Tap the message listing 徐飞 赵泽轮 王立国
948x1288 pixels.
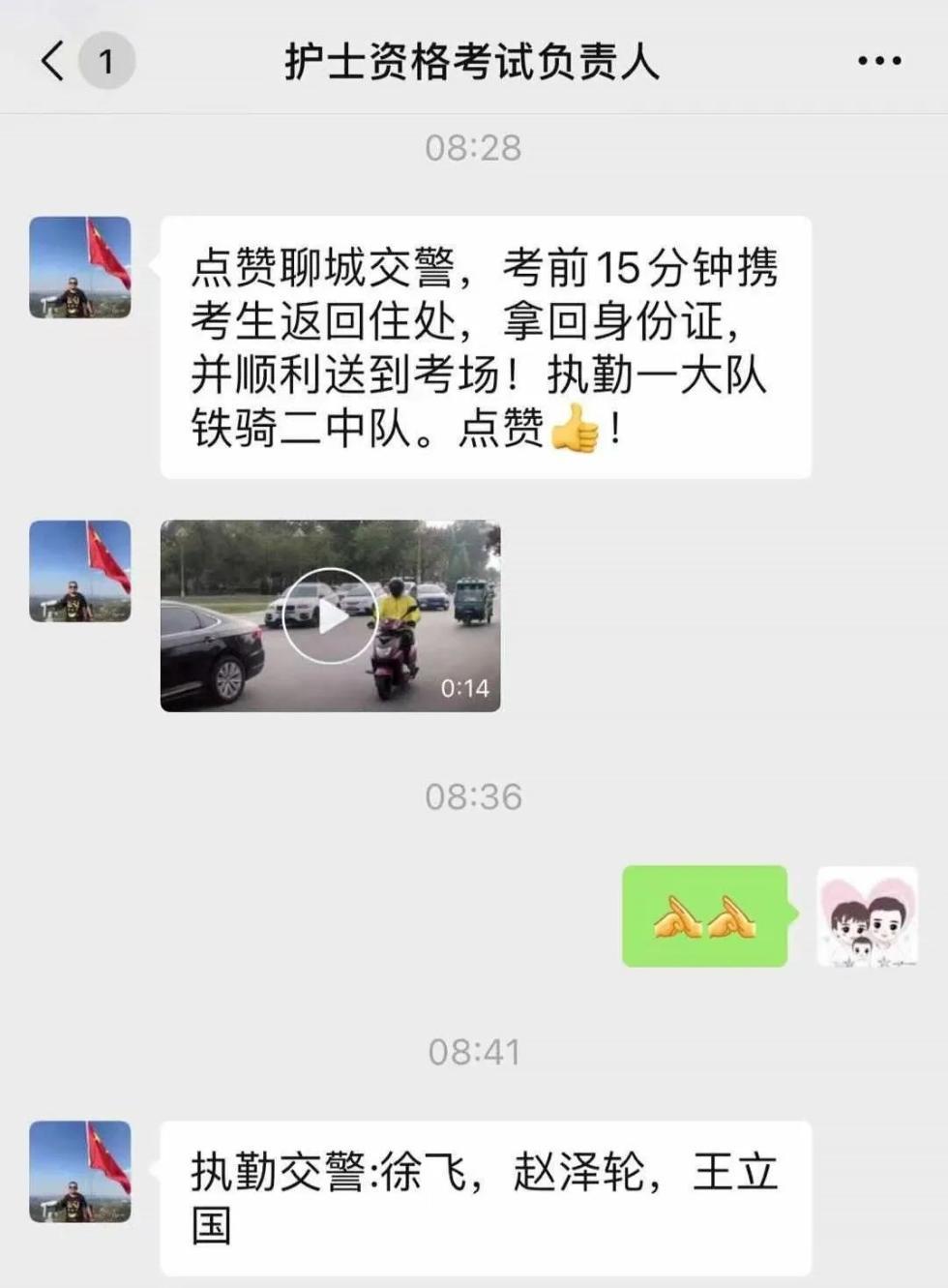point(484,1190)
